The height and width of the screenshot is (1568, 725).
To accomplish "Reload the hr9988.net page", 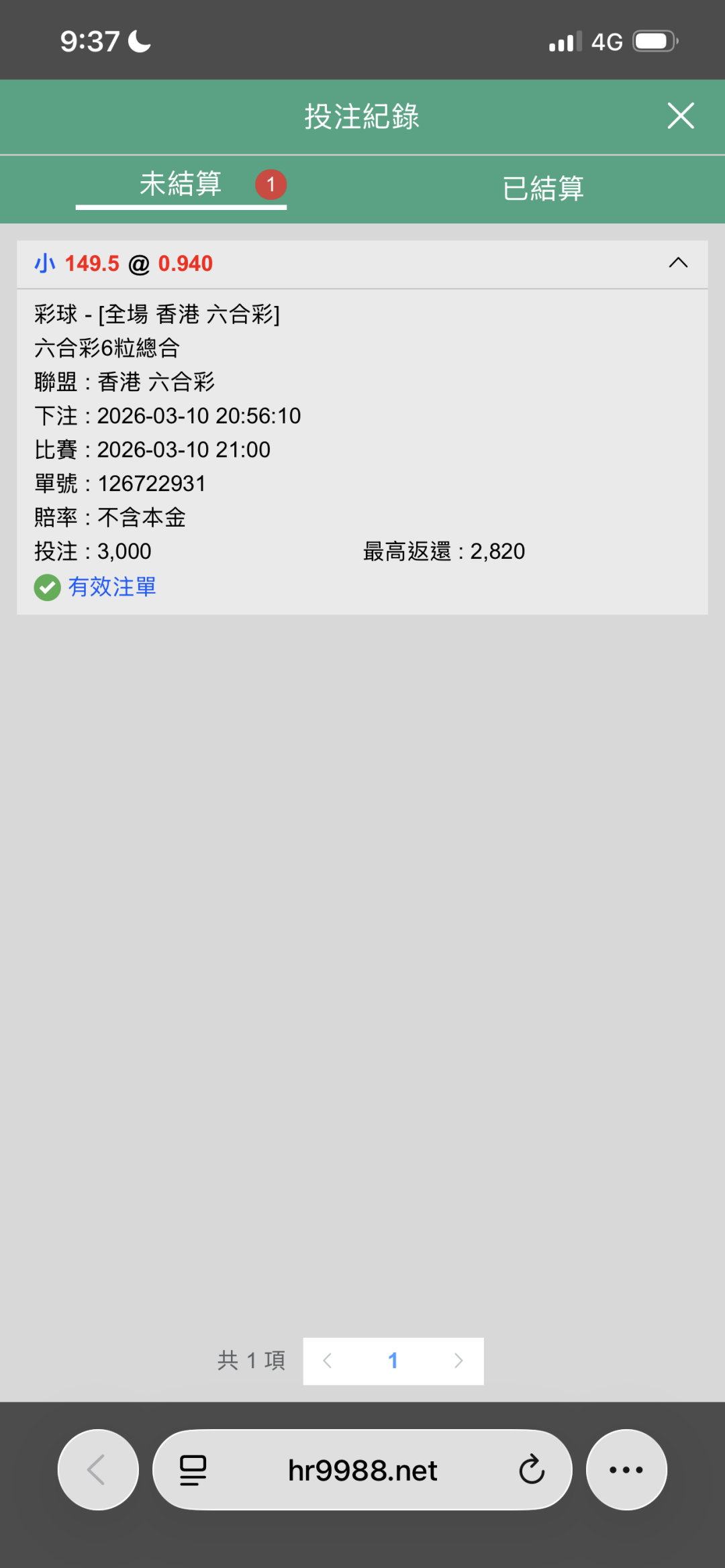I will pos(531,1469).
